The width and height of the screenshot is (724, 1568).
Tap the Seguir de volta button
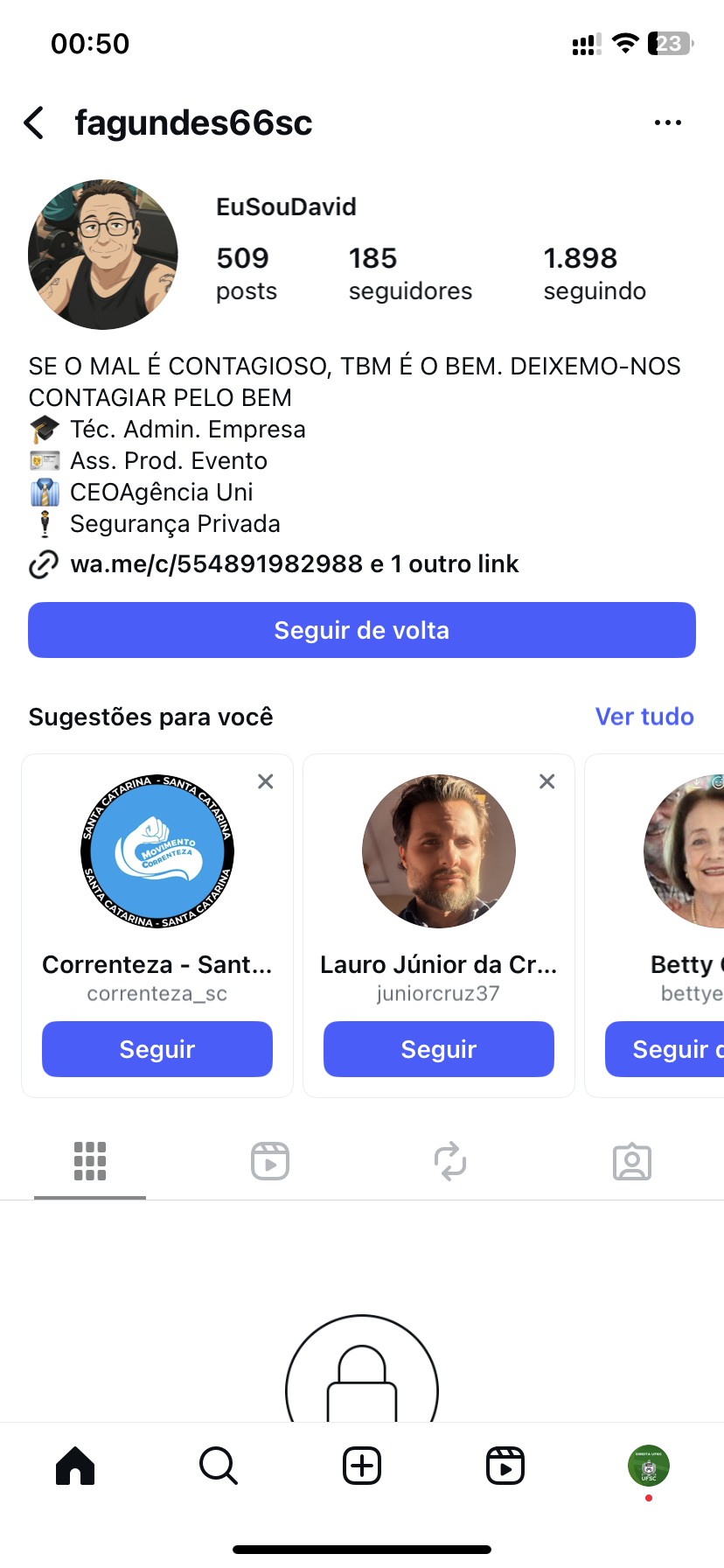coord(362,630)
